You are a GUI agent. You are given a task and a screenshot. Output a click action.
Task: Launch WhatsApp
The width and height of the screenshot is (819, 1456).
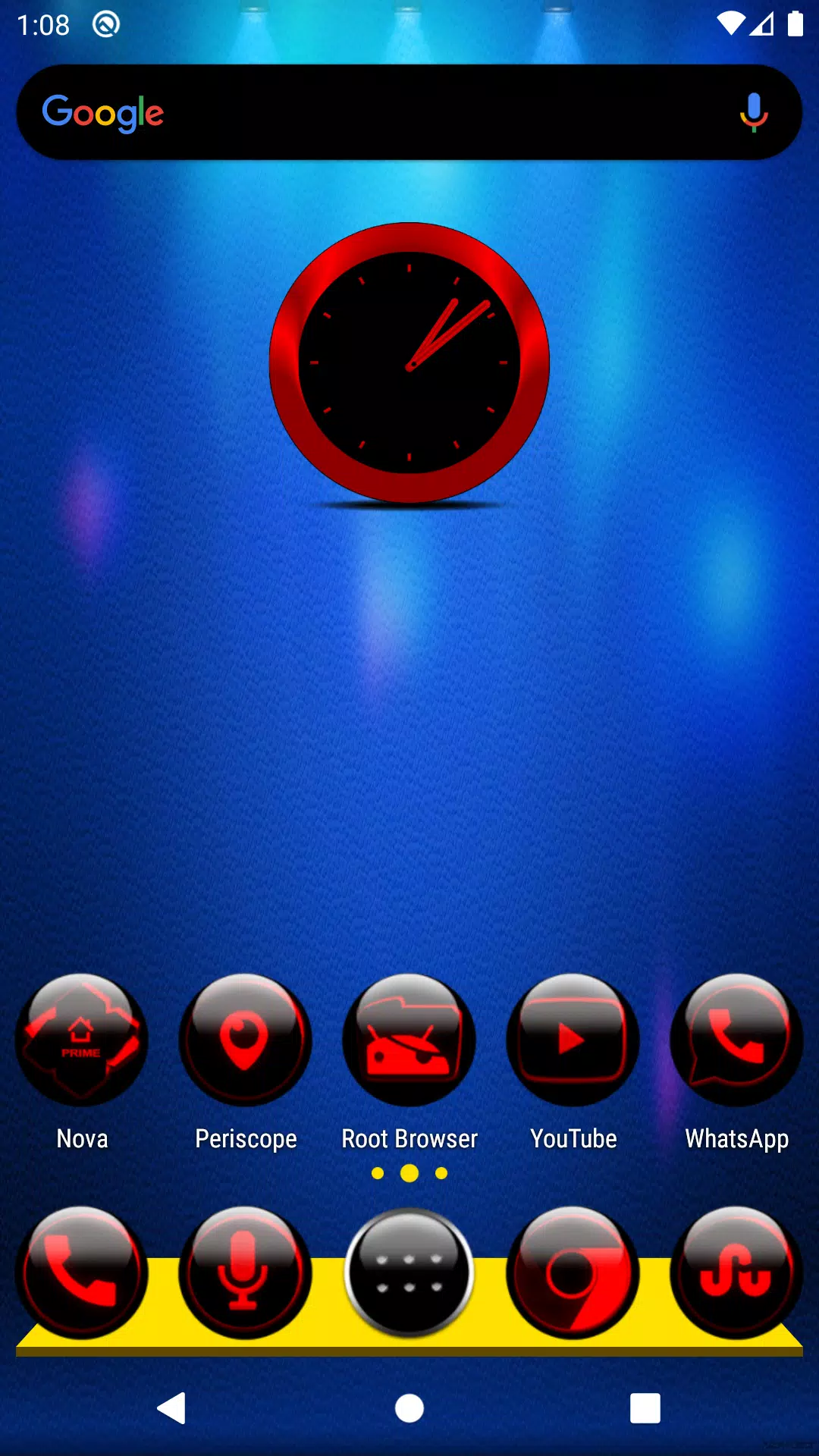point(736,1040)
